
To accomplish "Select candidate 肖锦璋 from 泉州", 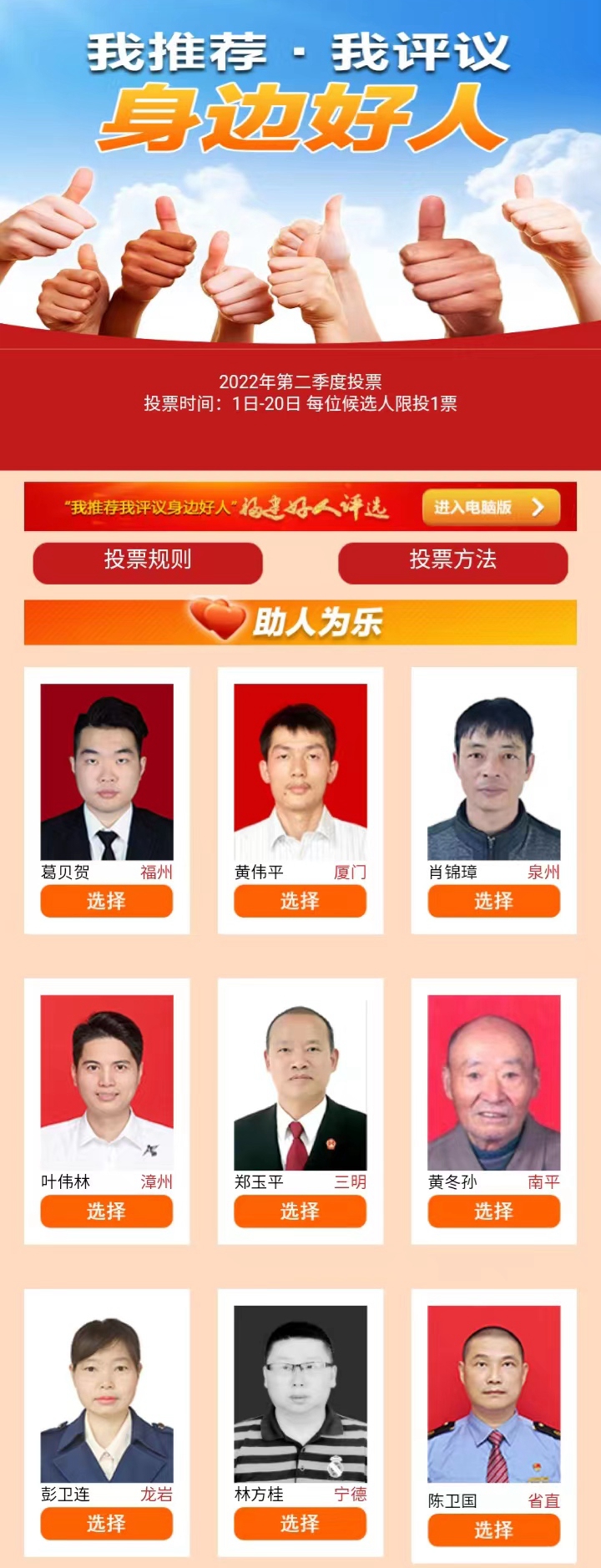I will 493,901.
